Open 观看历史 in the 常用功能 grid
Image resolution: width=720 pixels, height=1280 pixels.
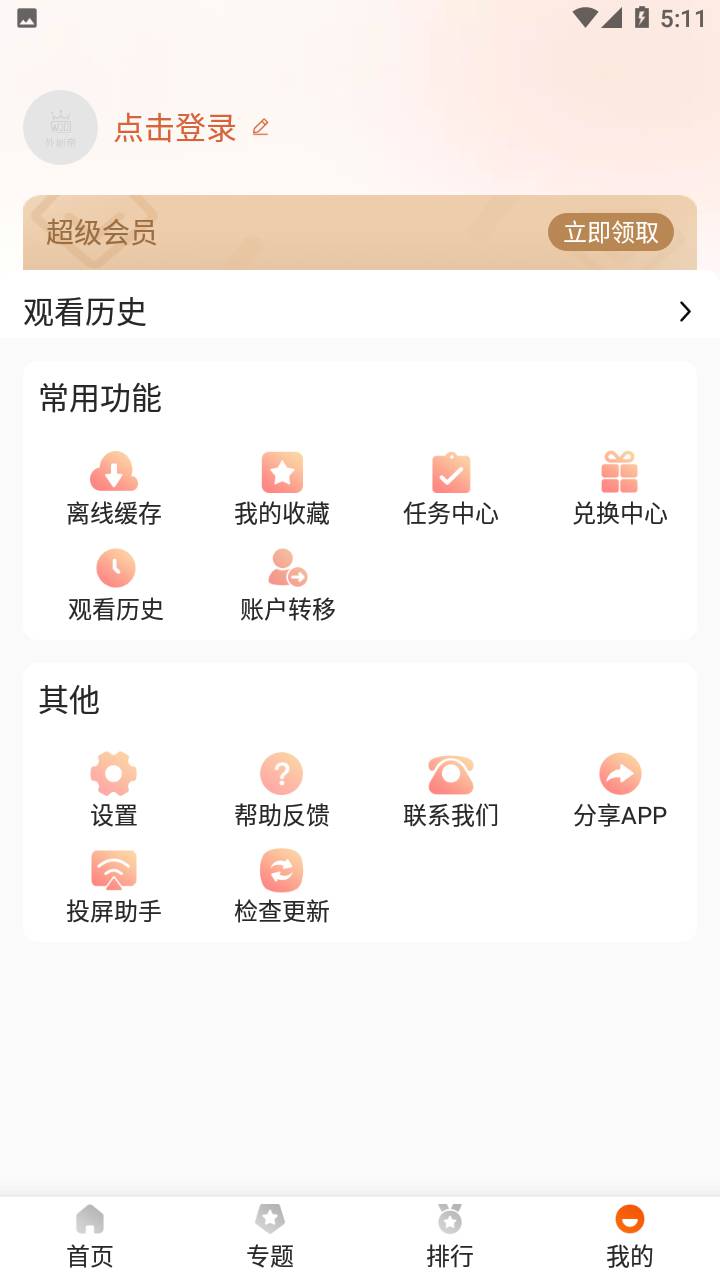116,585
